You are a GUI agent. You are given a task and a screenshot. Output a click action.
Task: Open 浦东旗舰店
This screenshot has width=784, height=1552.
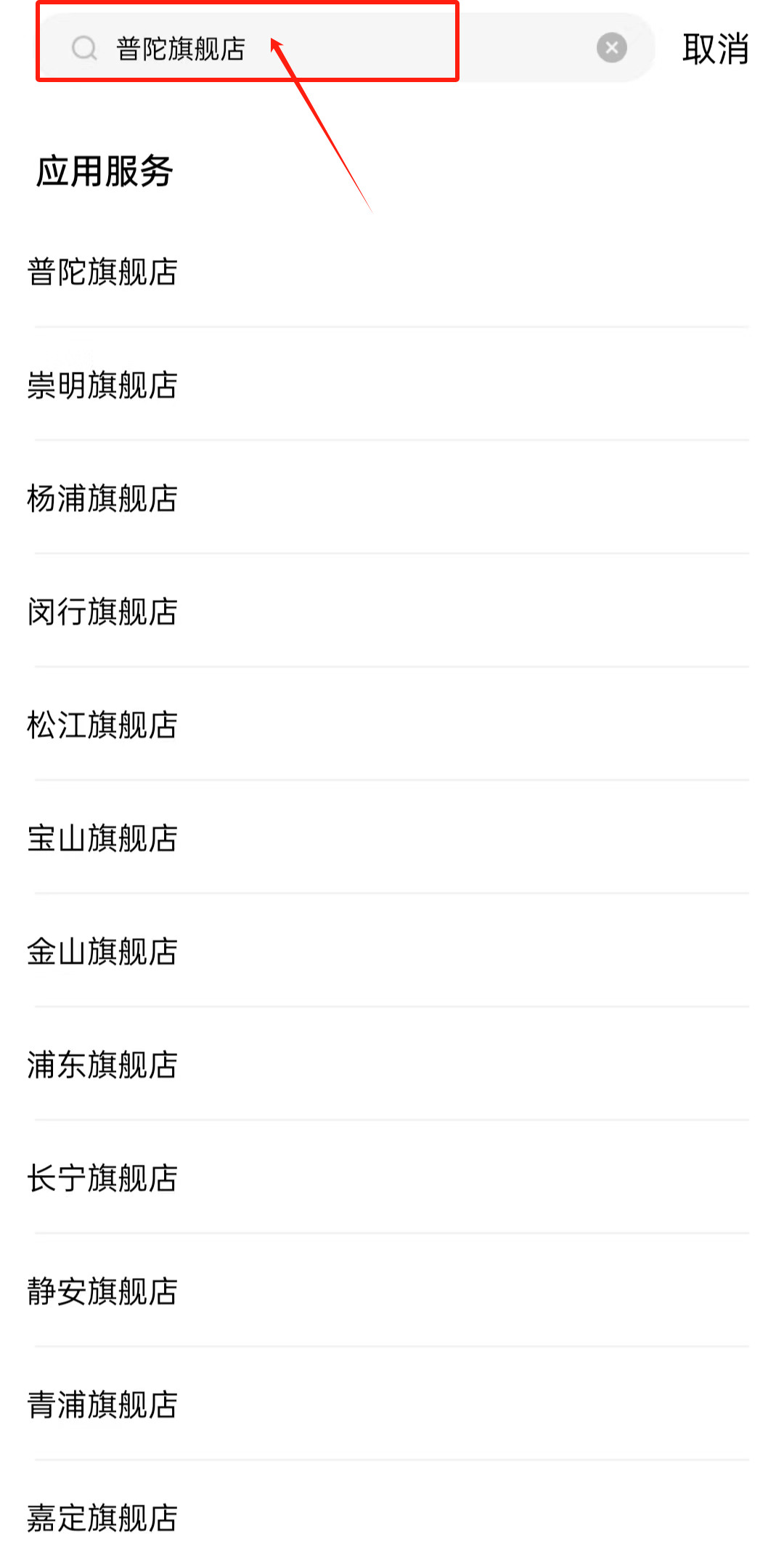pyautogui.click(x=103, y=1065)
